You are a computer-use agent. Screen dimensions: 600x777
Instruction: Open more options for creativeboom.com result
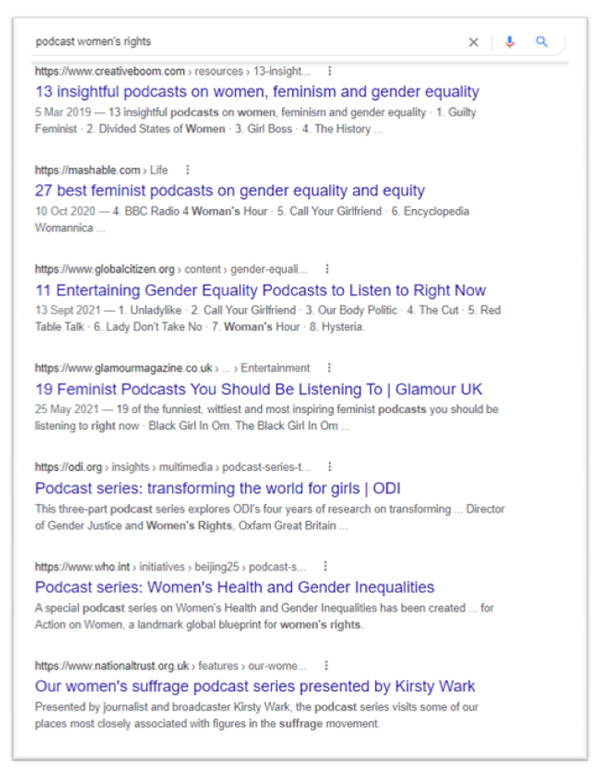(330, 71)
